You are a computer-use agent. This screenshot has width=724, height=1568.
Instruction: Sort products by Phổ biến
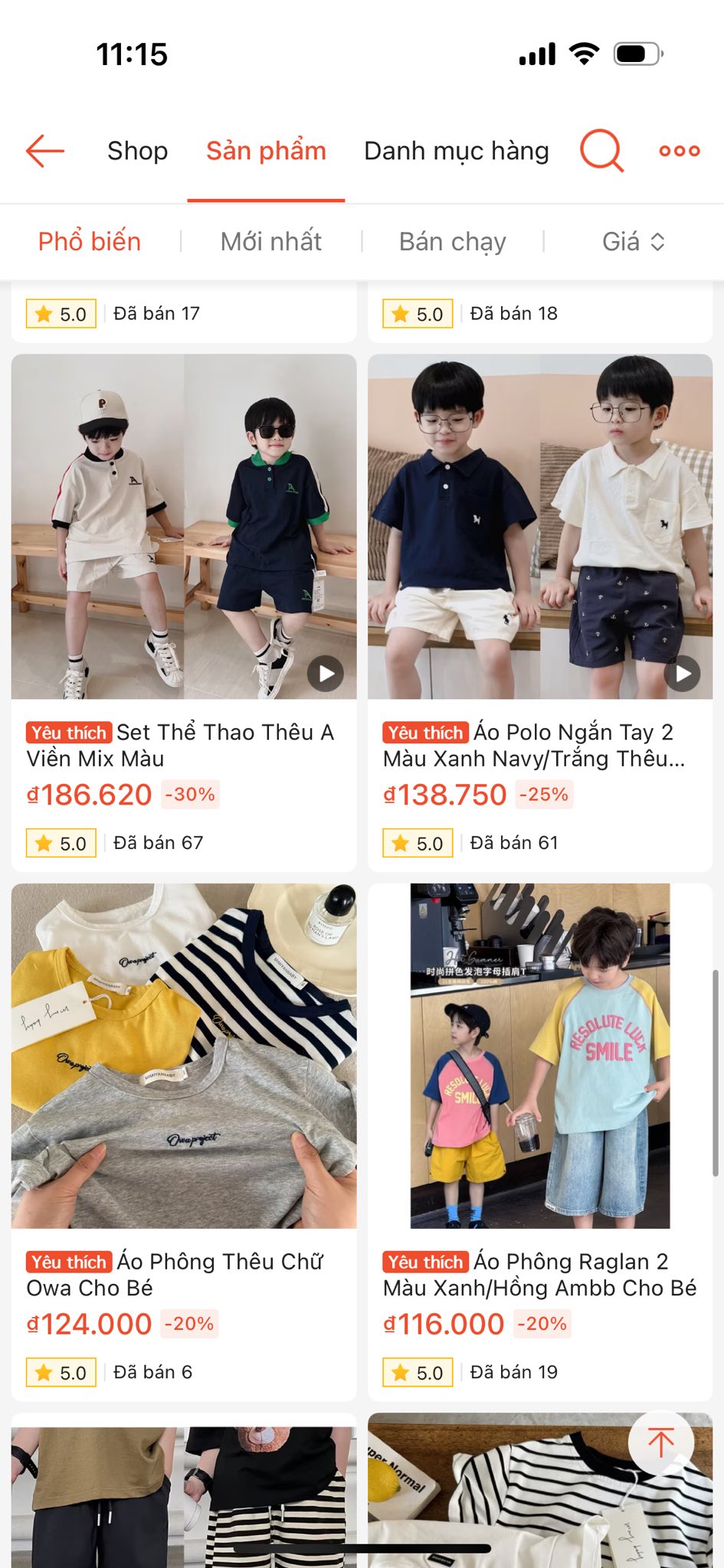[90, 242]
